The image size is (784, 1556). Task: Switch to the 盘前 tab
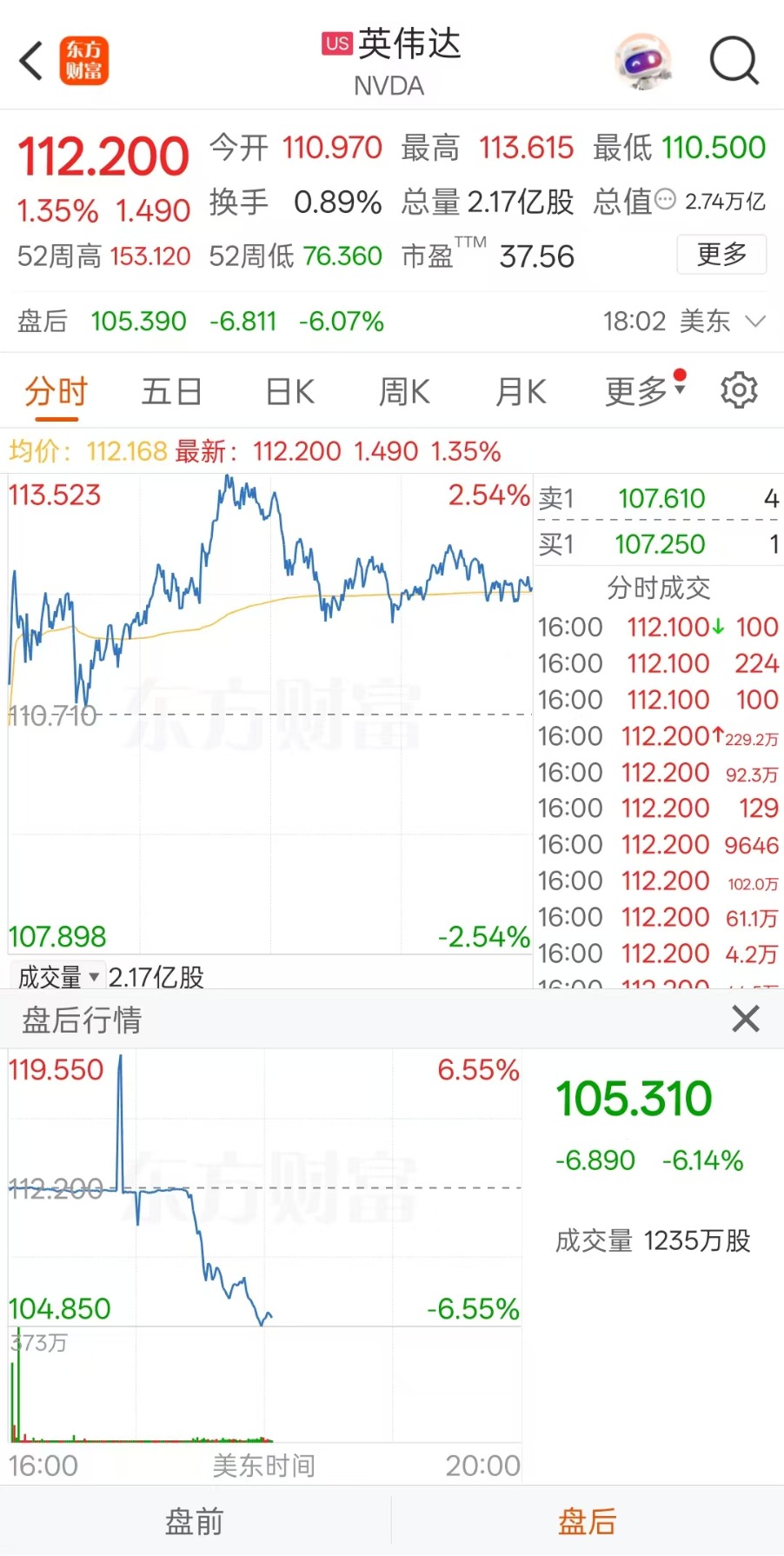pos(195,1521)
